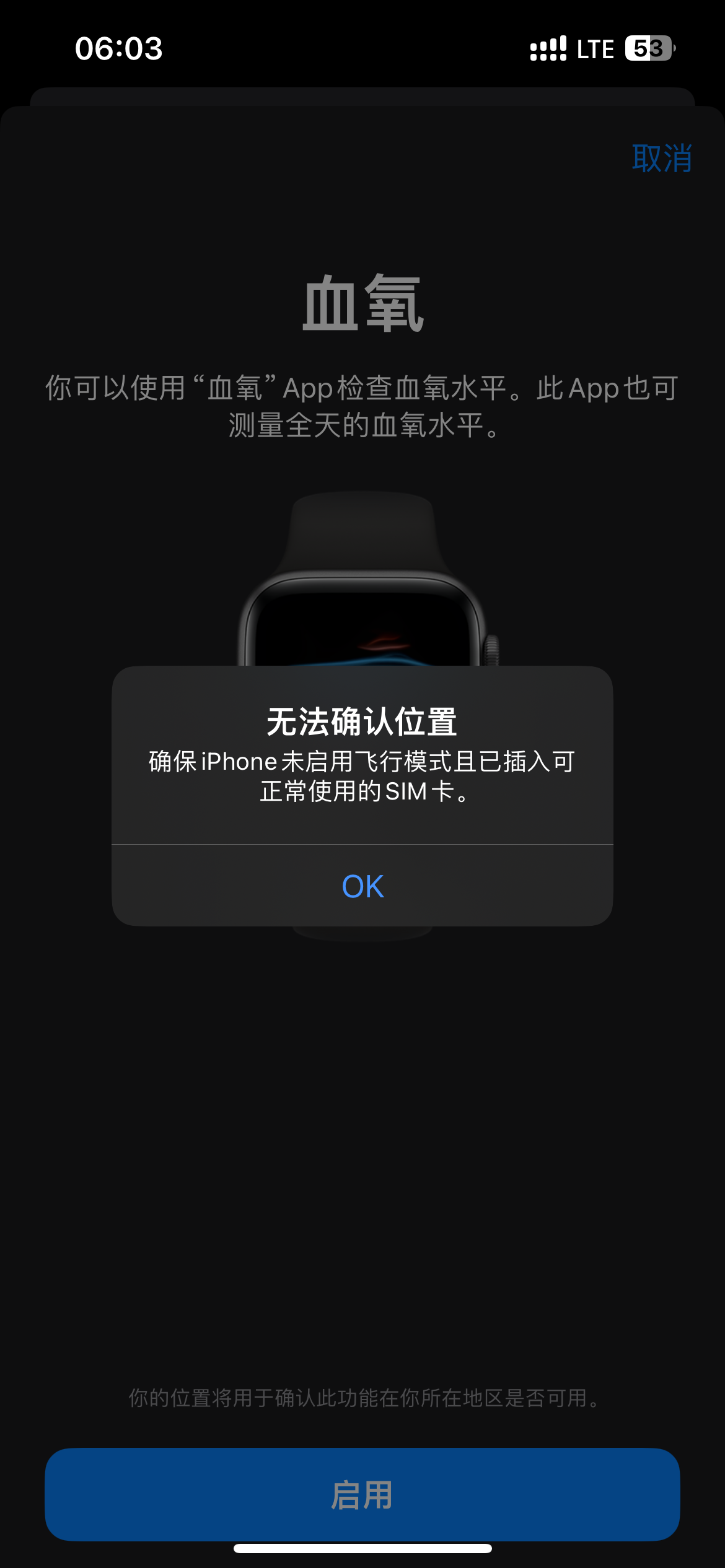
Task: Tap the 启用 button to enable blood oxygen
Action: [x=362, y=1495]
